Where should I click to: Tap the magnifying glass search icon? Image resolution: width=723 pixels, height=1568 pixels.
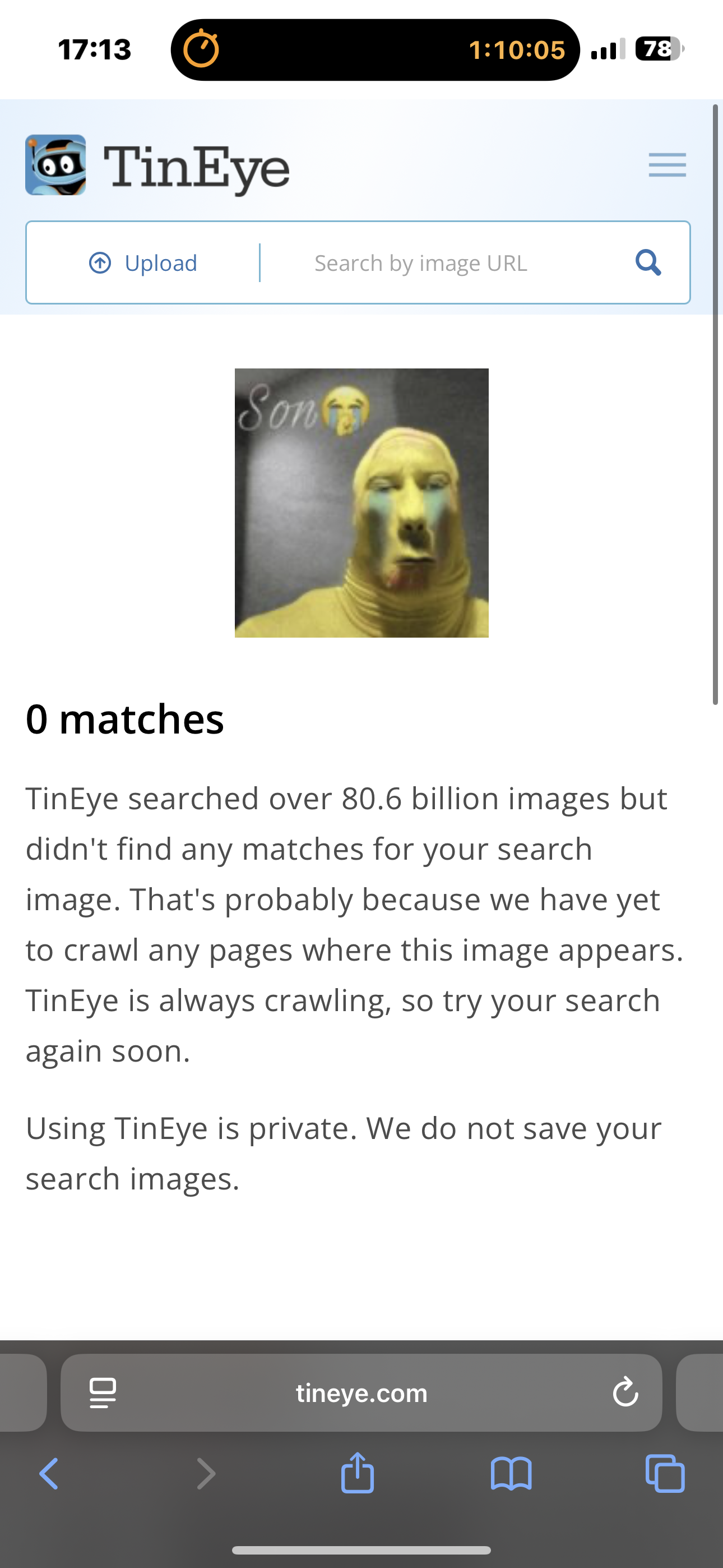[648, 262]
